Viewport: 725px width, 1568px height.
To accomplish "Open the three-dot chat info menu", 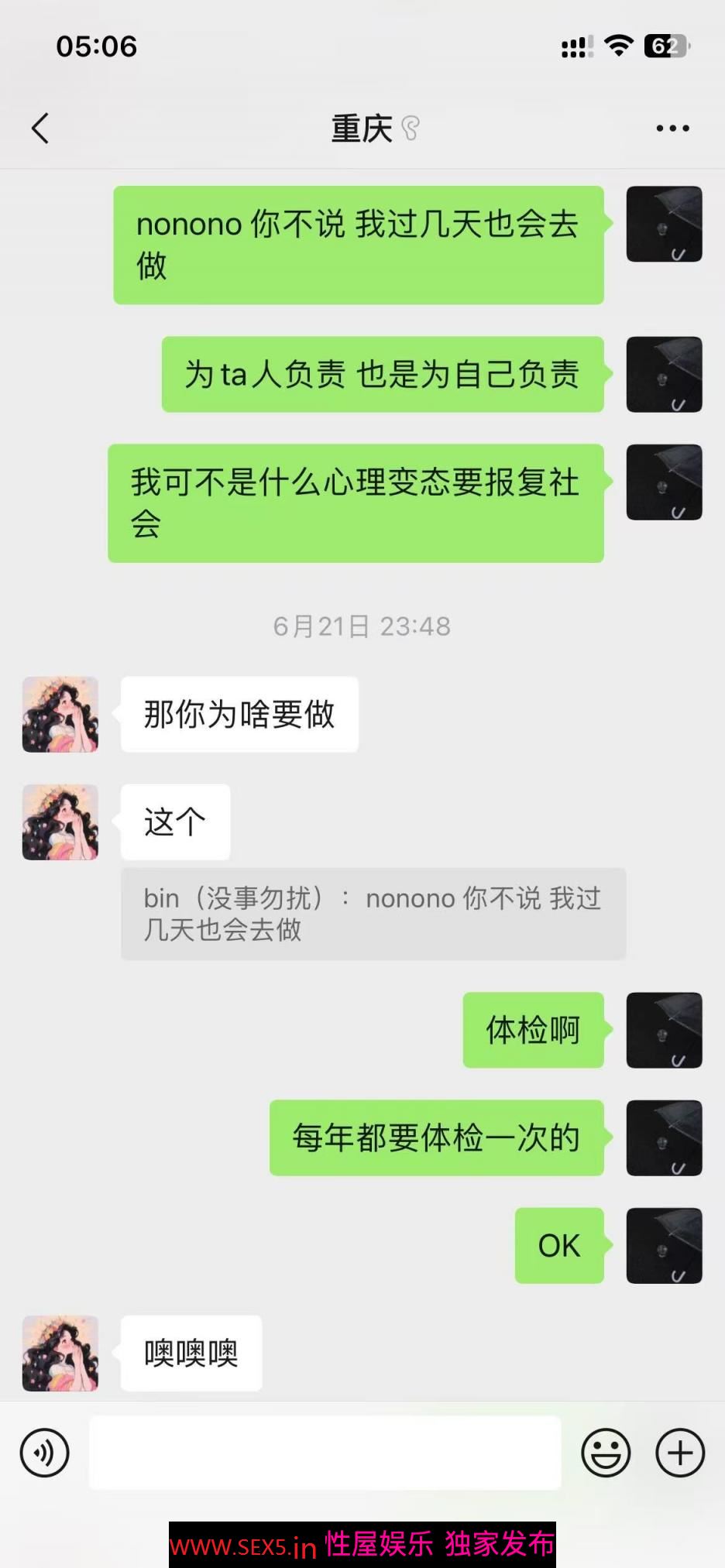I will 672,129.
